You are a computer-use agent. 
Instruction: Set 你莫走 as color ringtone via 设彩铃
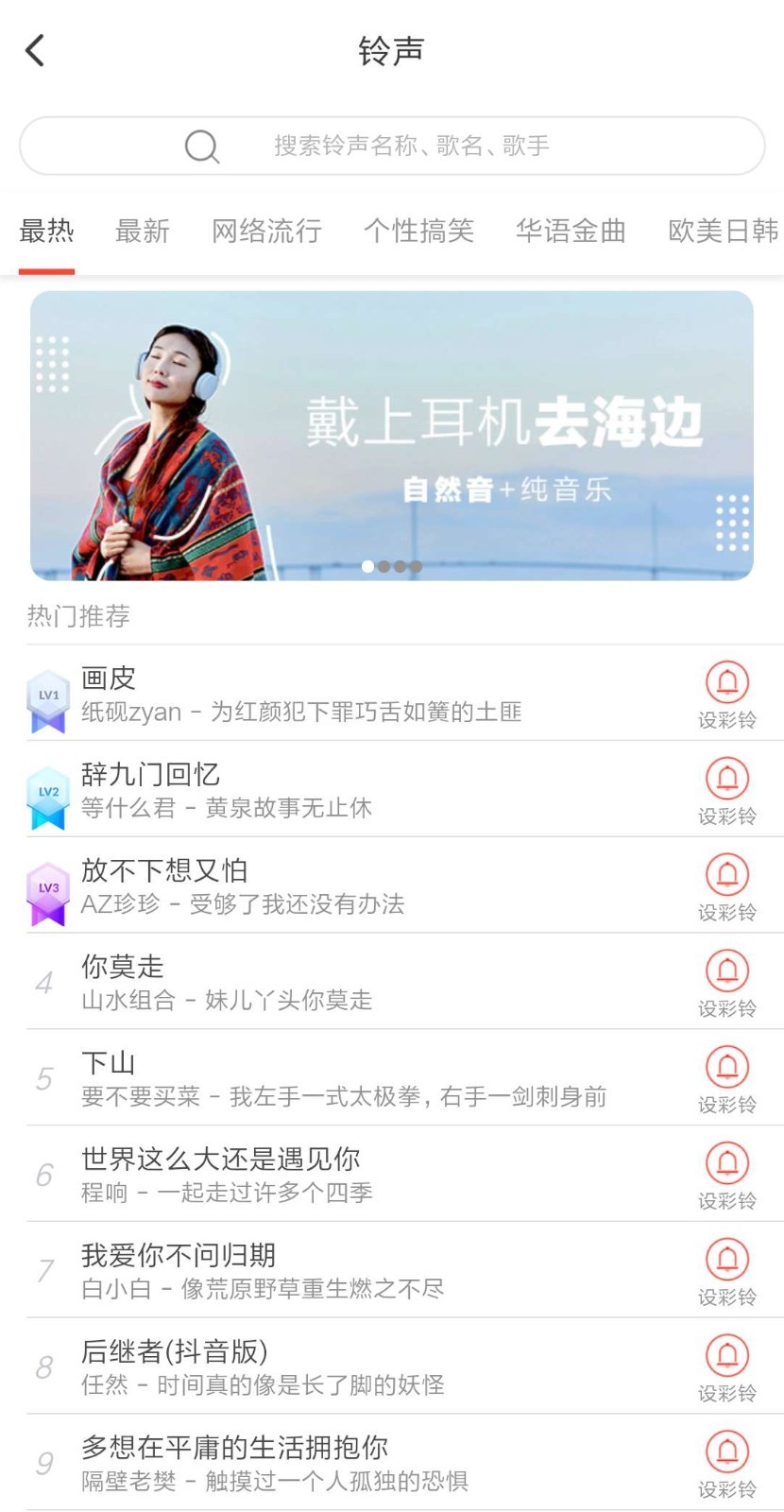click(727, 1009)
